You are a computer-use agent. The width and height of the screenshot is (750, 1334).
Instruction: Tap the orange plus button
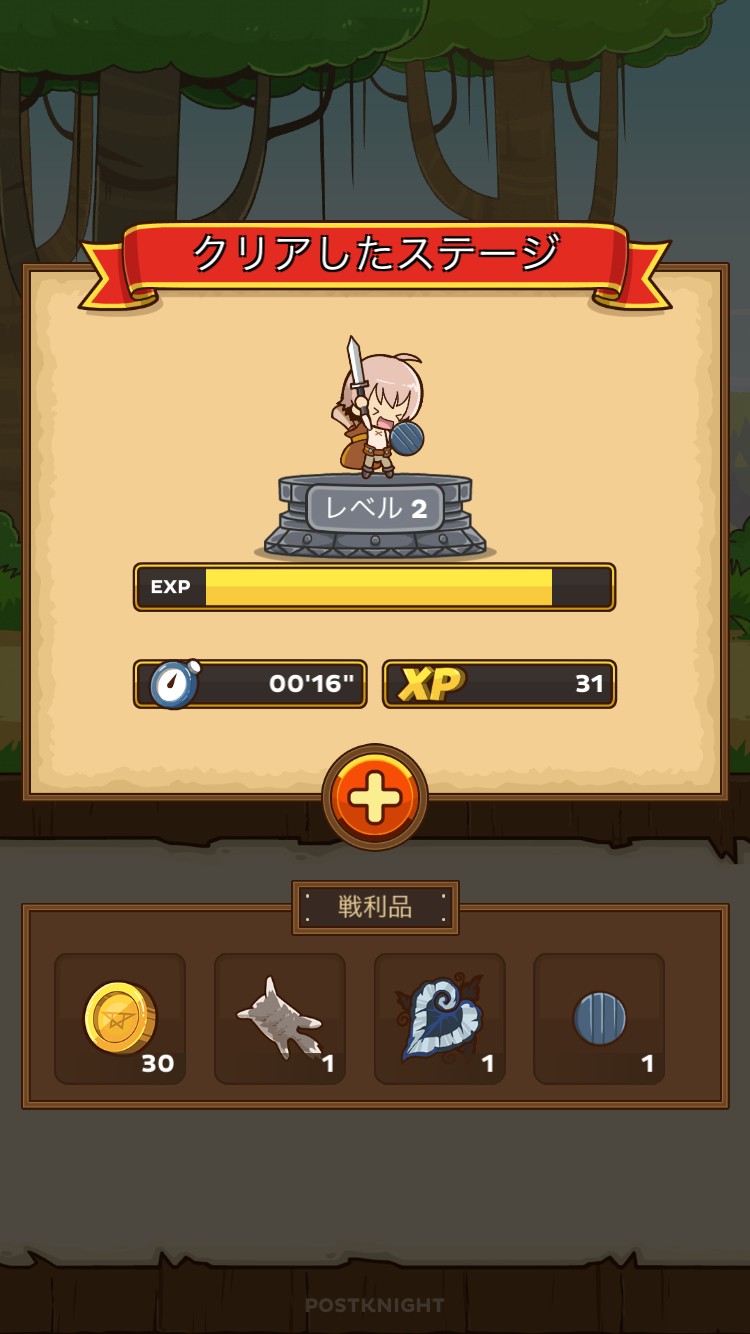pos(375,798)
